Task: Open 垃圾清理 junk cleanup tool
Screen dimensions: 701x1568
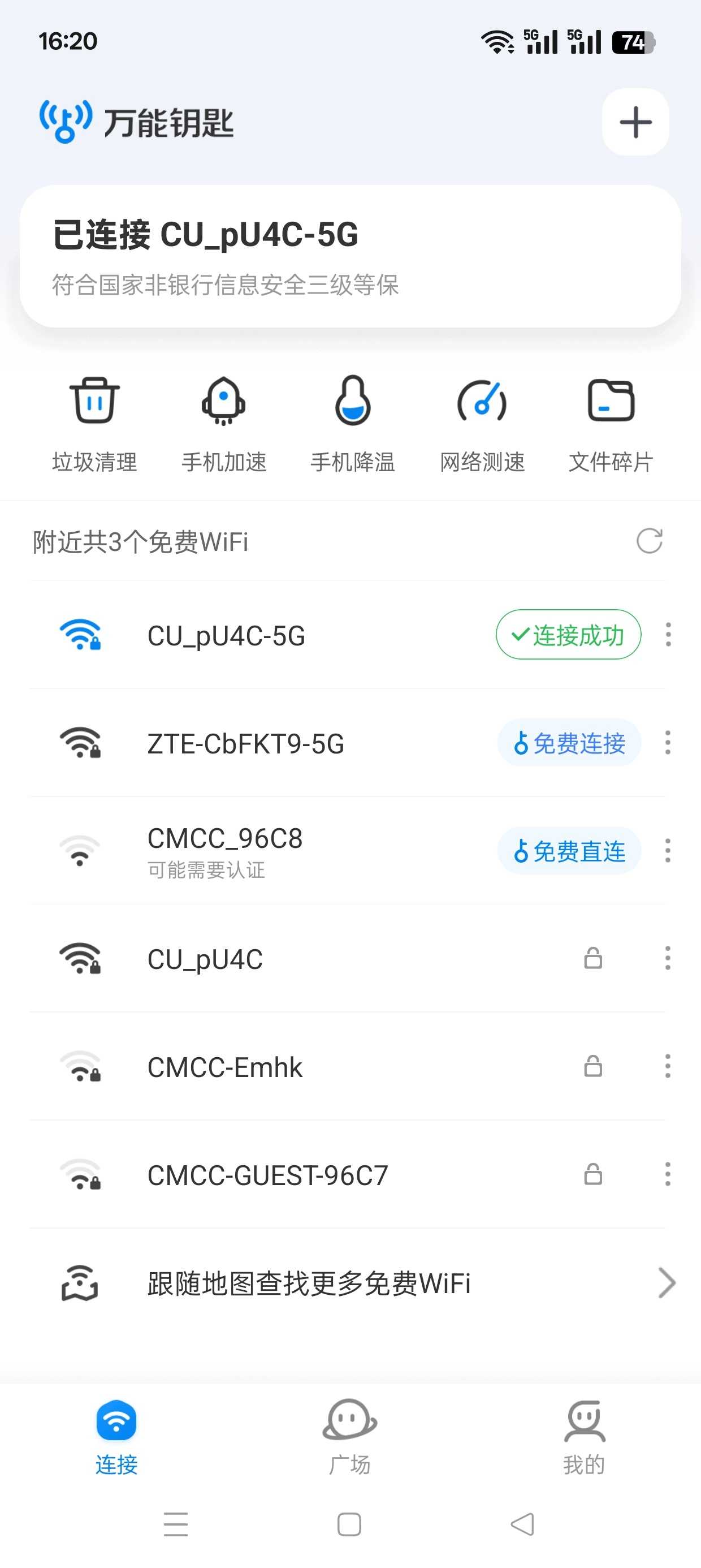Action: 94,425
